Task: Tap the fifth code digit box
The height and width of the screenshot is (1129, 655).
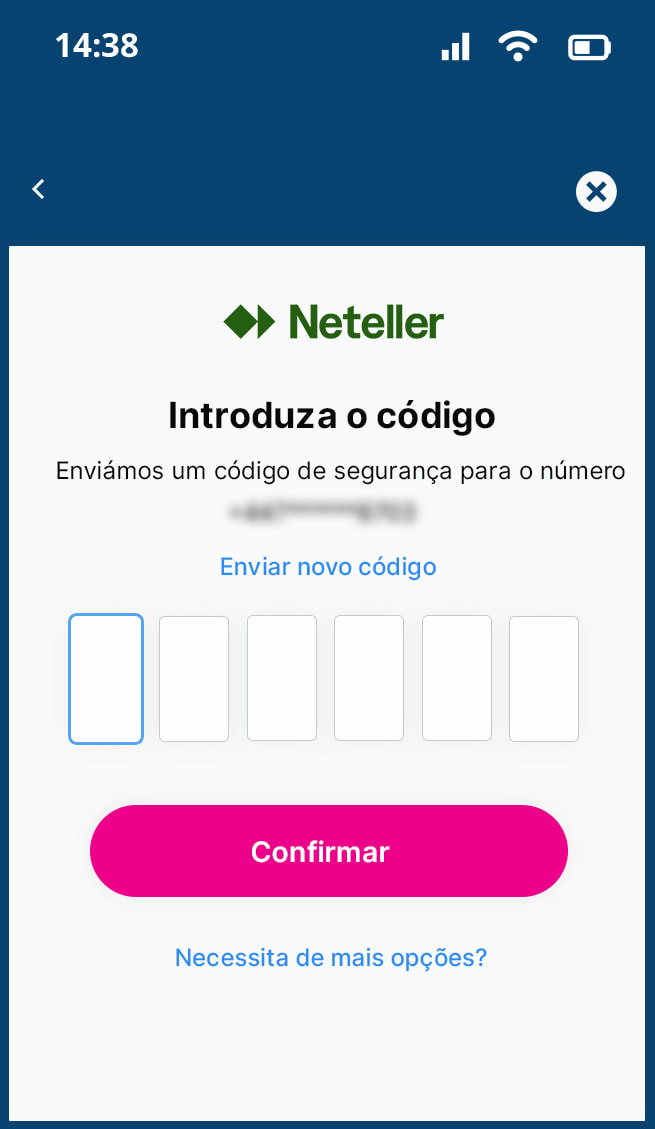Action: [457, 679]
